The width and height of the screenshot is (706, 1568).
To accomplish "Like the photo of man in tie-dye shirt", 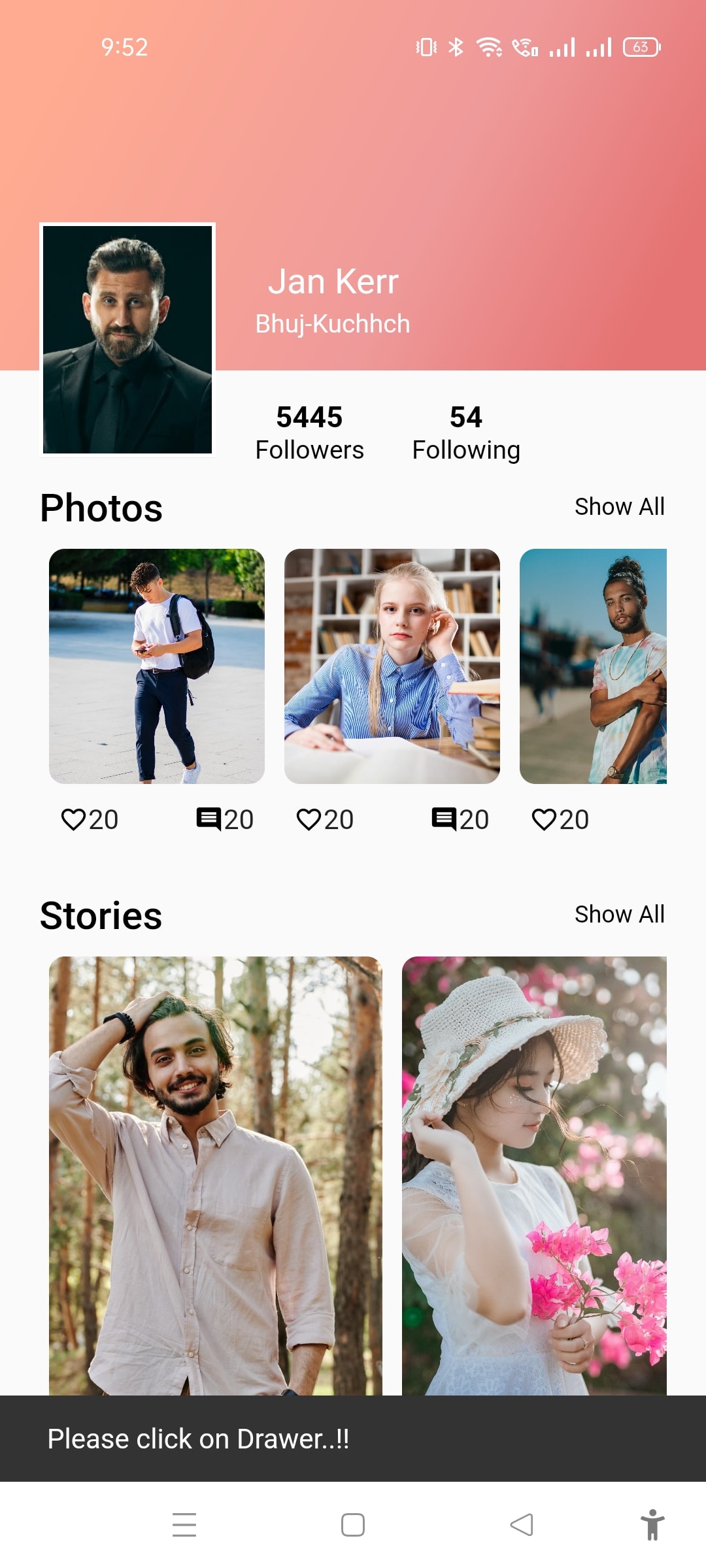I will coord(544,819).
